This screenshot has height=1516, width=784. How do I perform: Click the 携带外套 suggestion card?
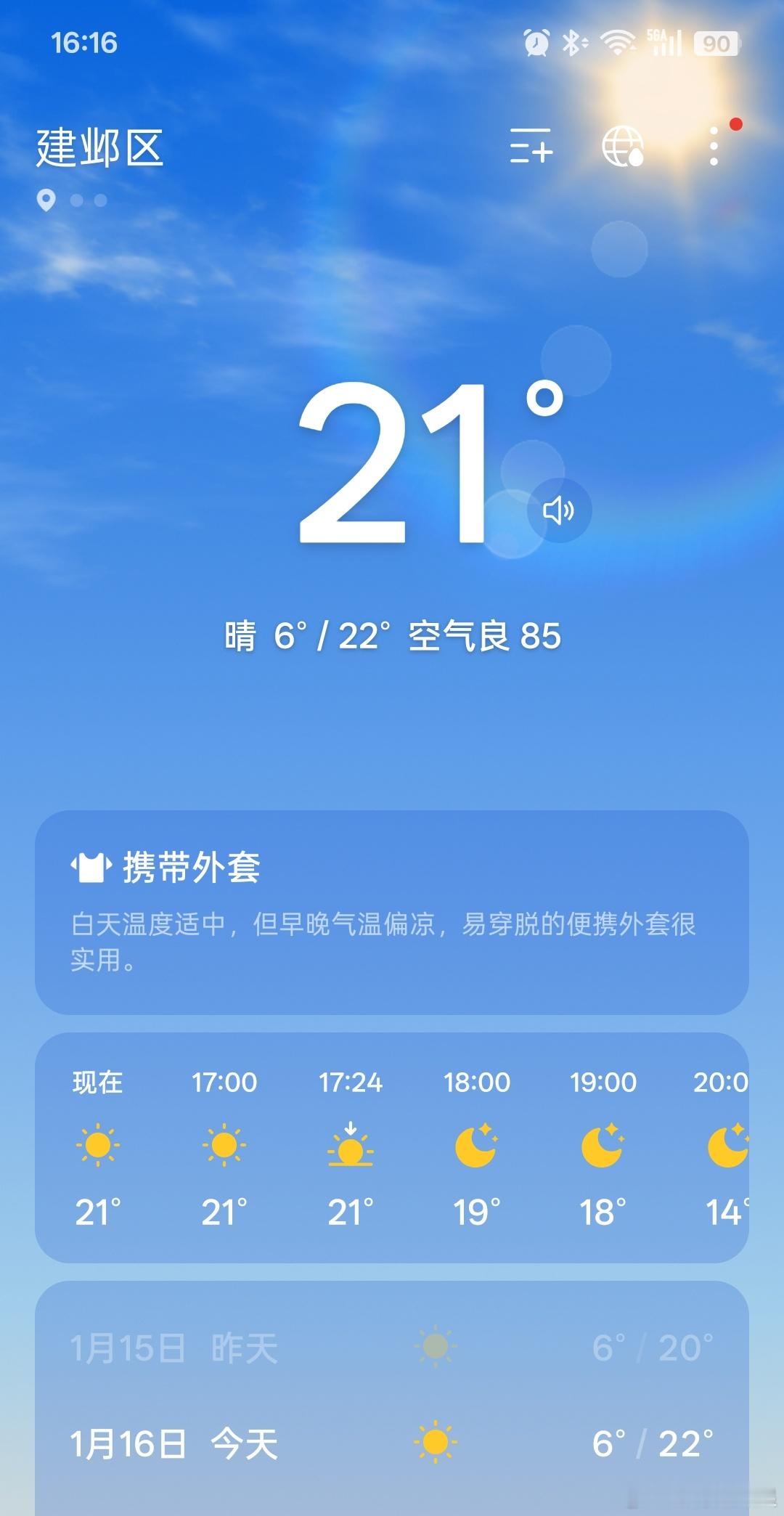(x=392, y=922)
